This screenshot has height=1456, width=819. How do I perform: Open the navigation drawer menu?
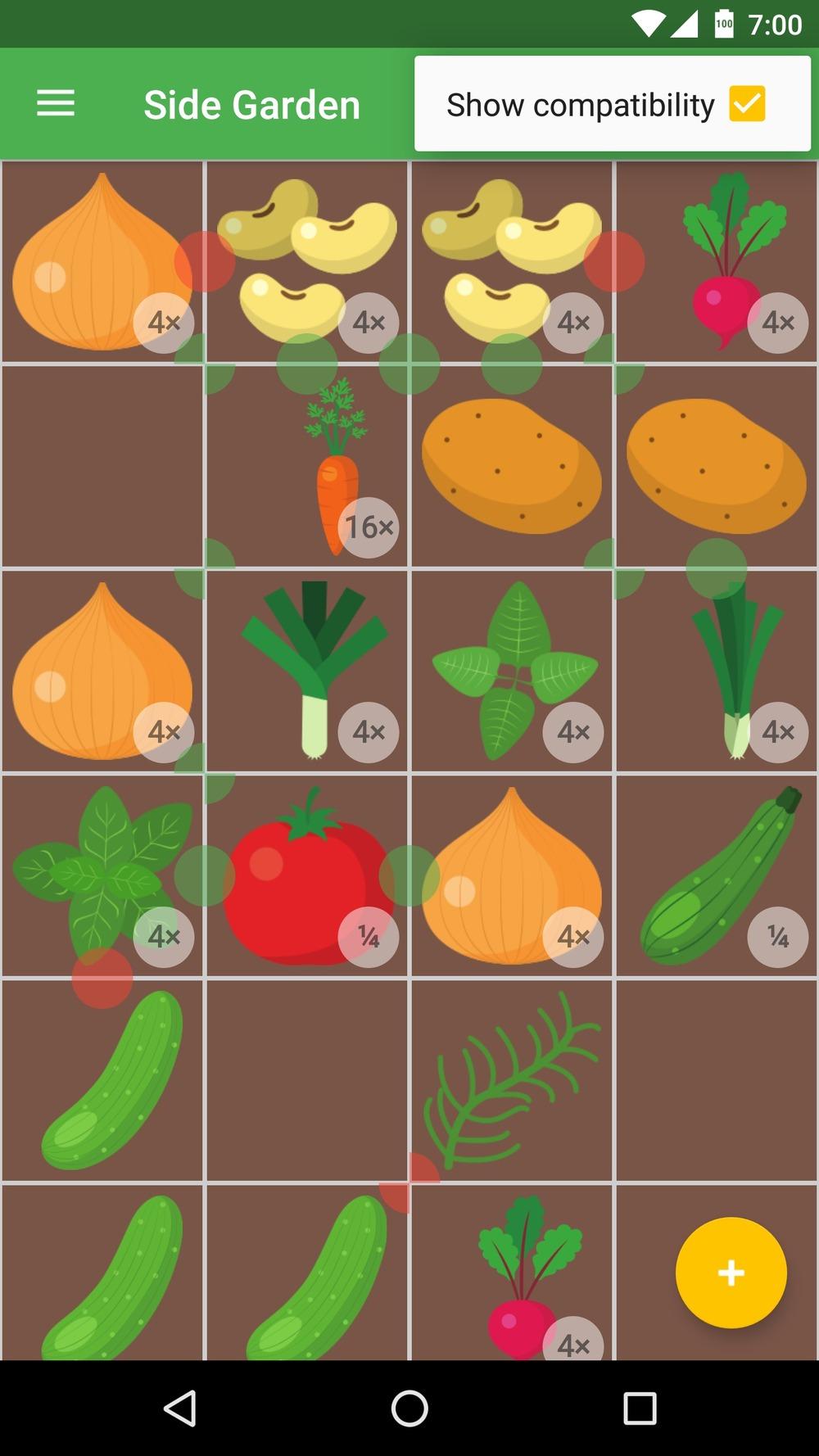pyautogui.click(x=55, y=103)
